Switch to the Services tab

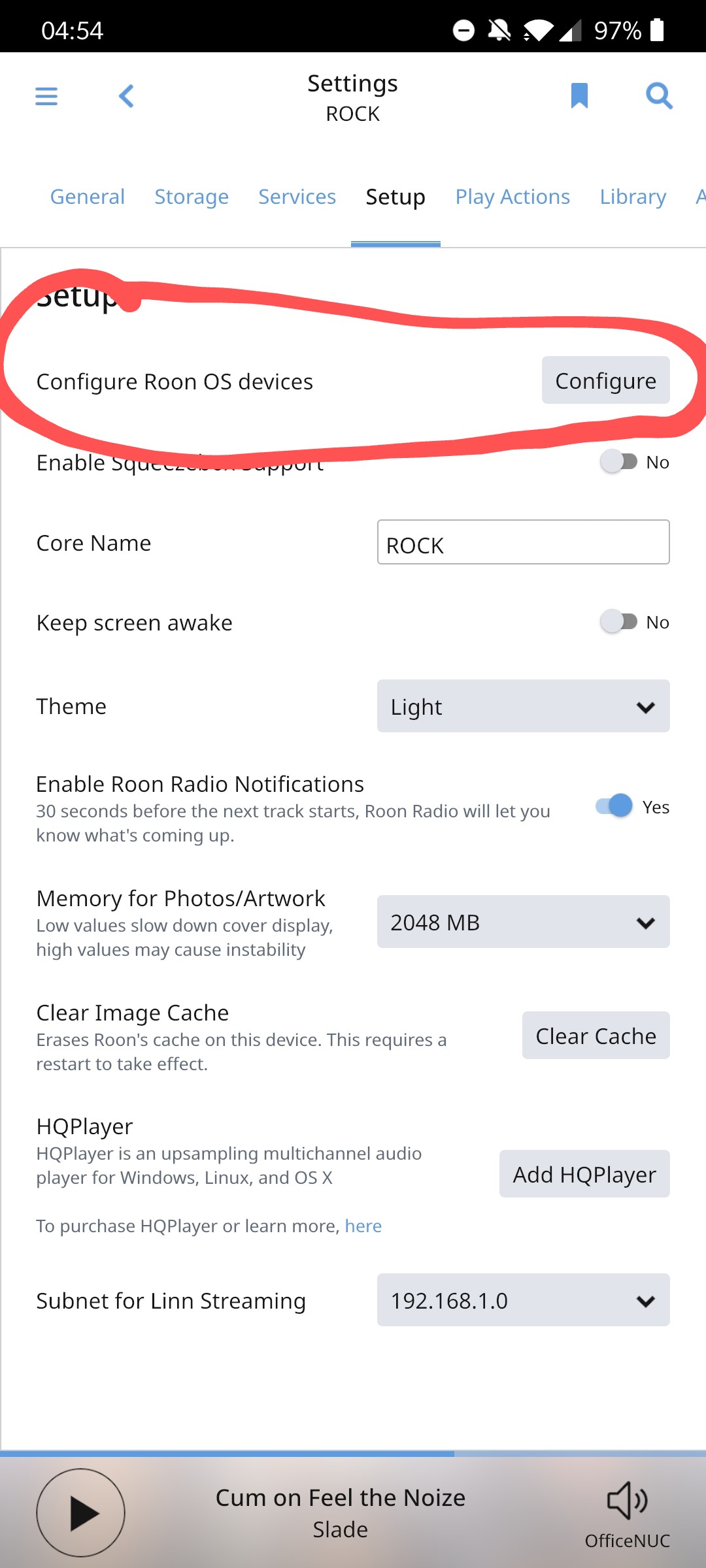tap(297, 197)
